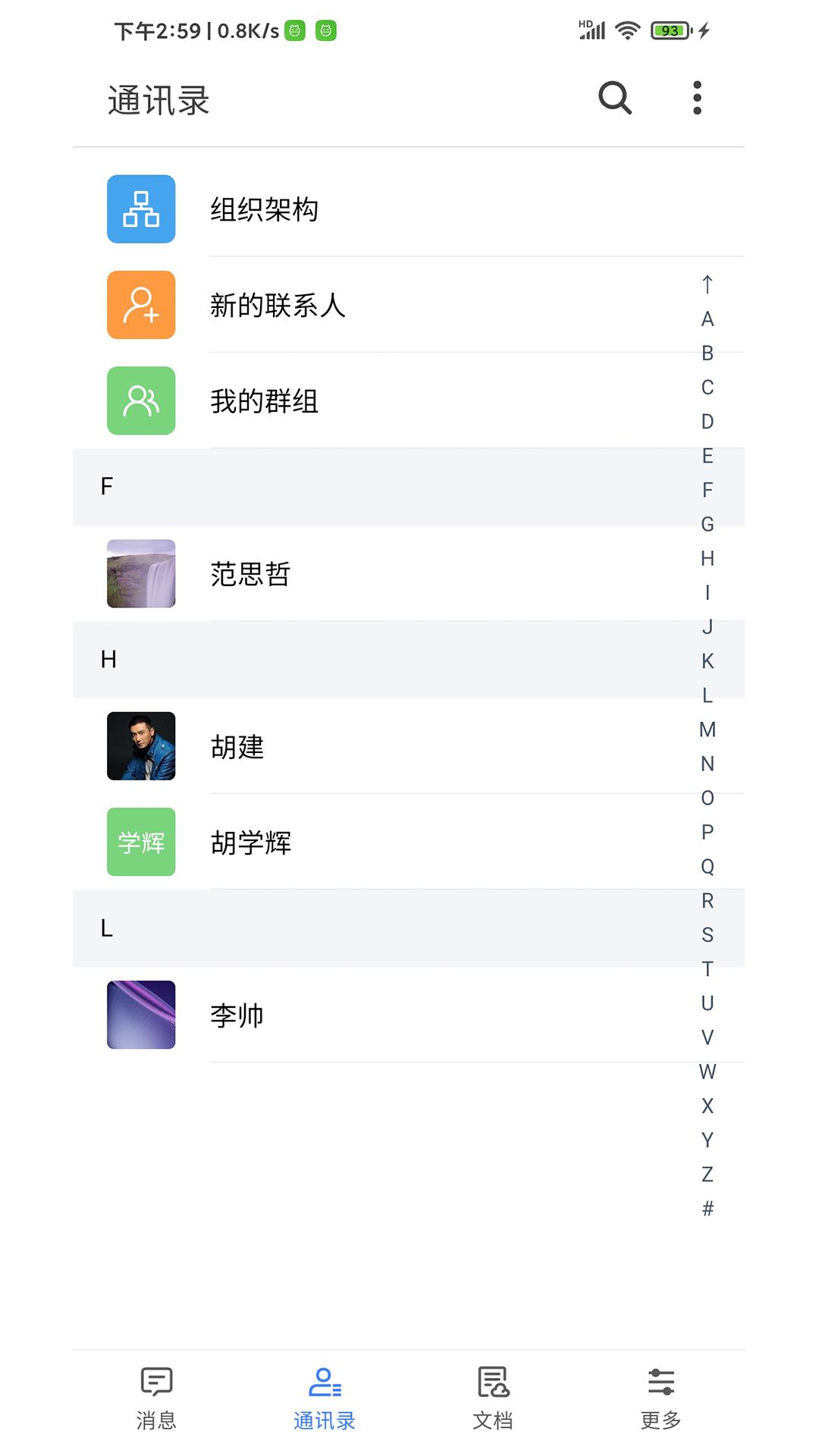Image resolution: width=819 pixels, height=1456 pixels.
Task: Tap the battery indicator in status bar
Action: click(x=670, y=30)
